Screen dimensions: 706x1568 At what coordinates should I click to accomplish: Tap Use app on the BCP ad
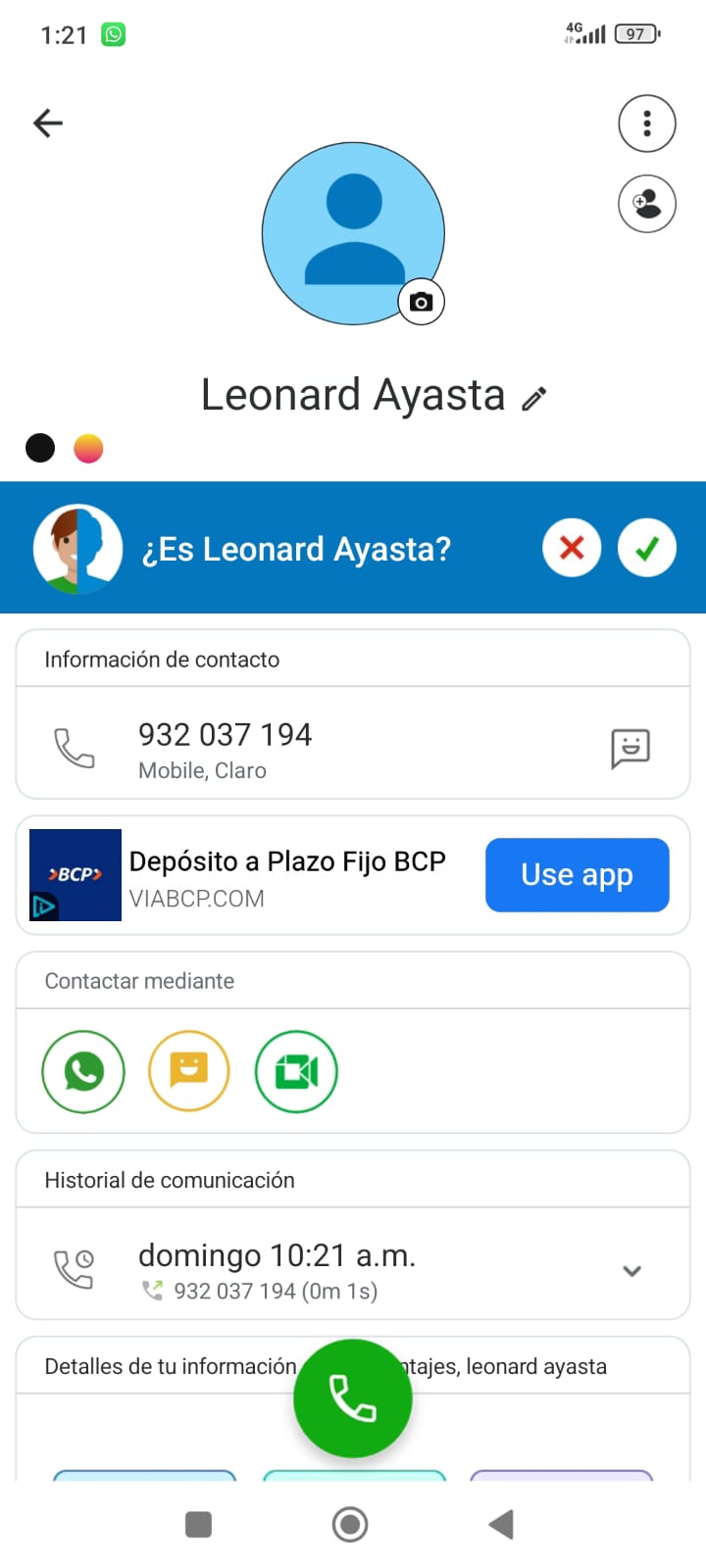pos(577,874)
